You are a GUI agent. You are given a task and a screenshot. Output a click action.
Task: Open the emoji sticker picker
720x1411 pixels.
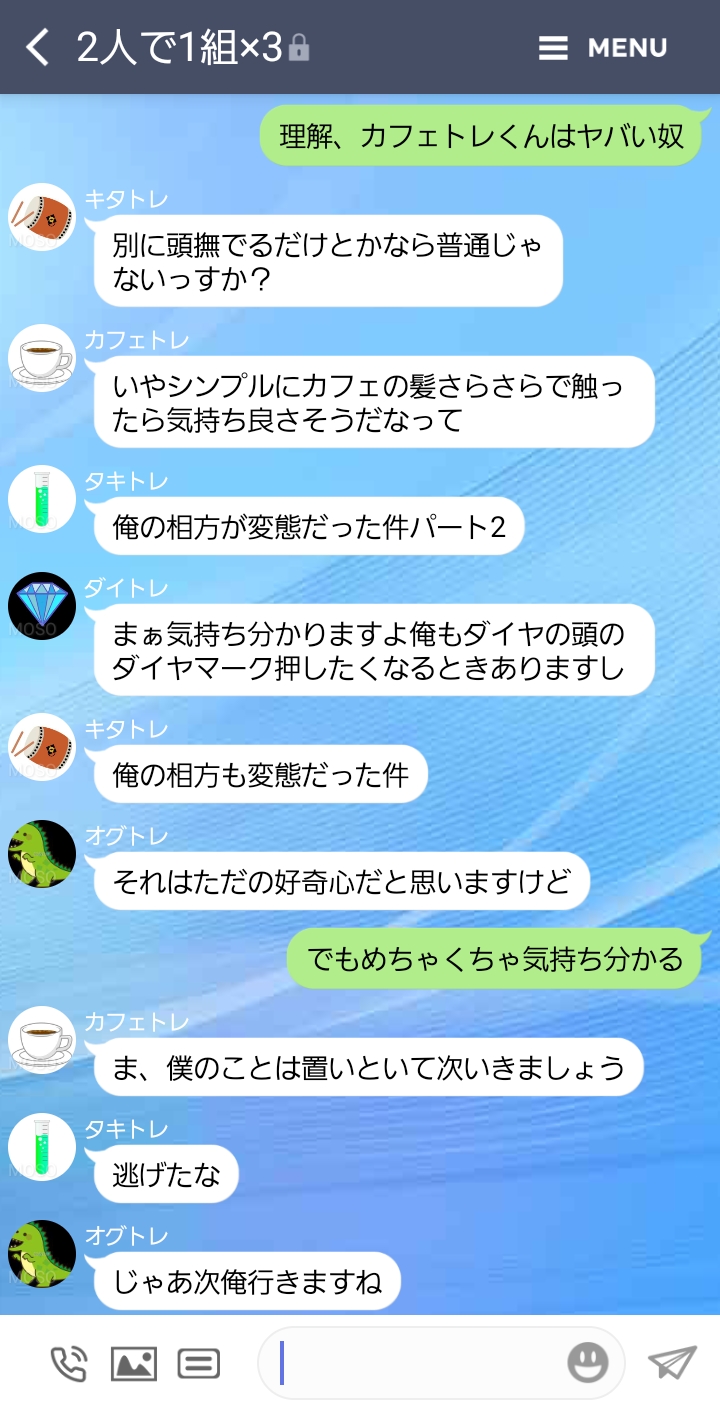588,1363
